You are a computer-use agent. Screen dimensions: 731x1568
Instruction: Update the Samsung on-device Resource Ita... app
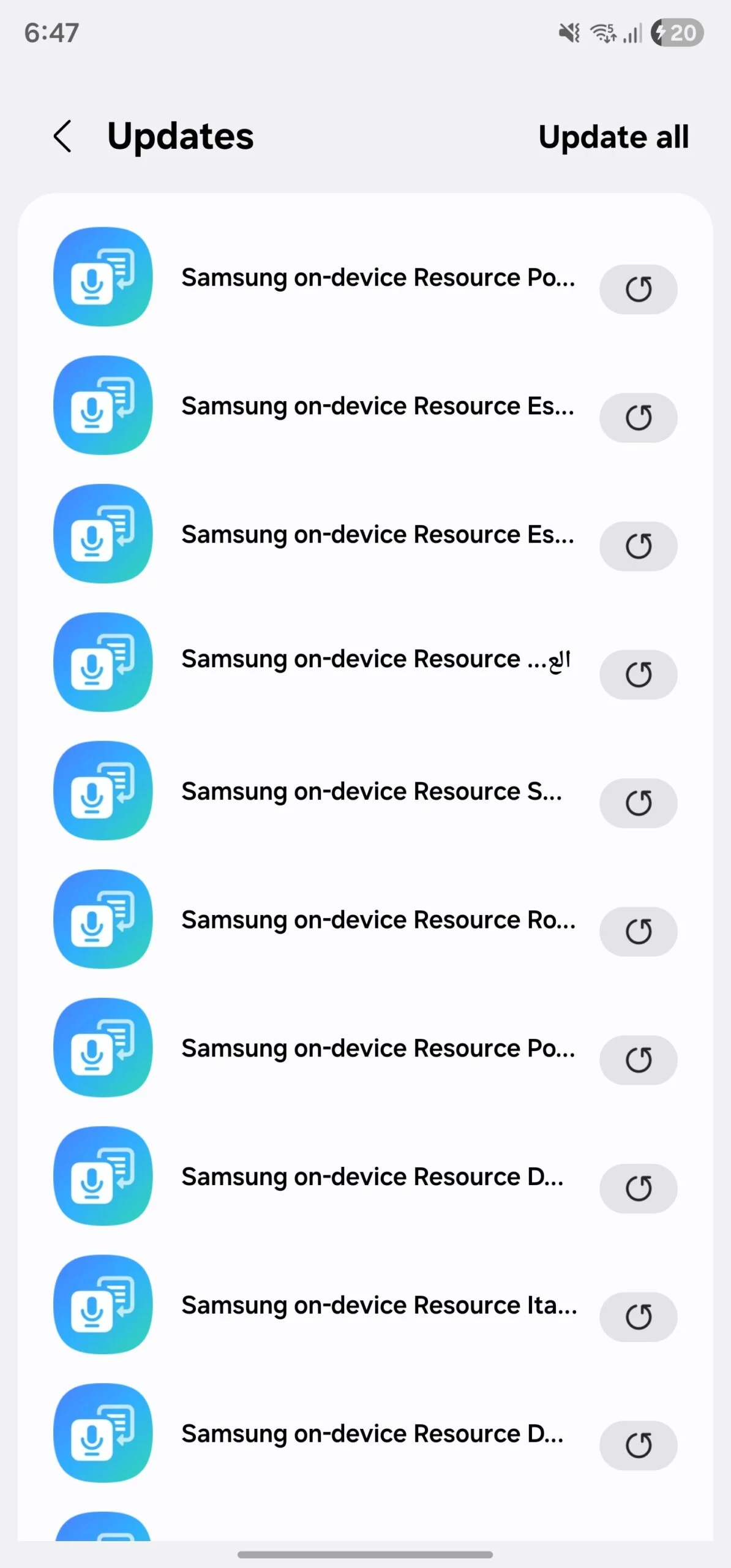pyautogui.click(x=638, y=1317)
